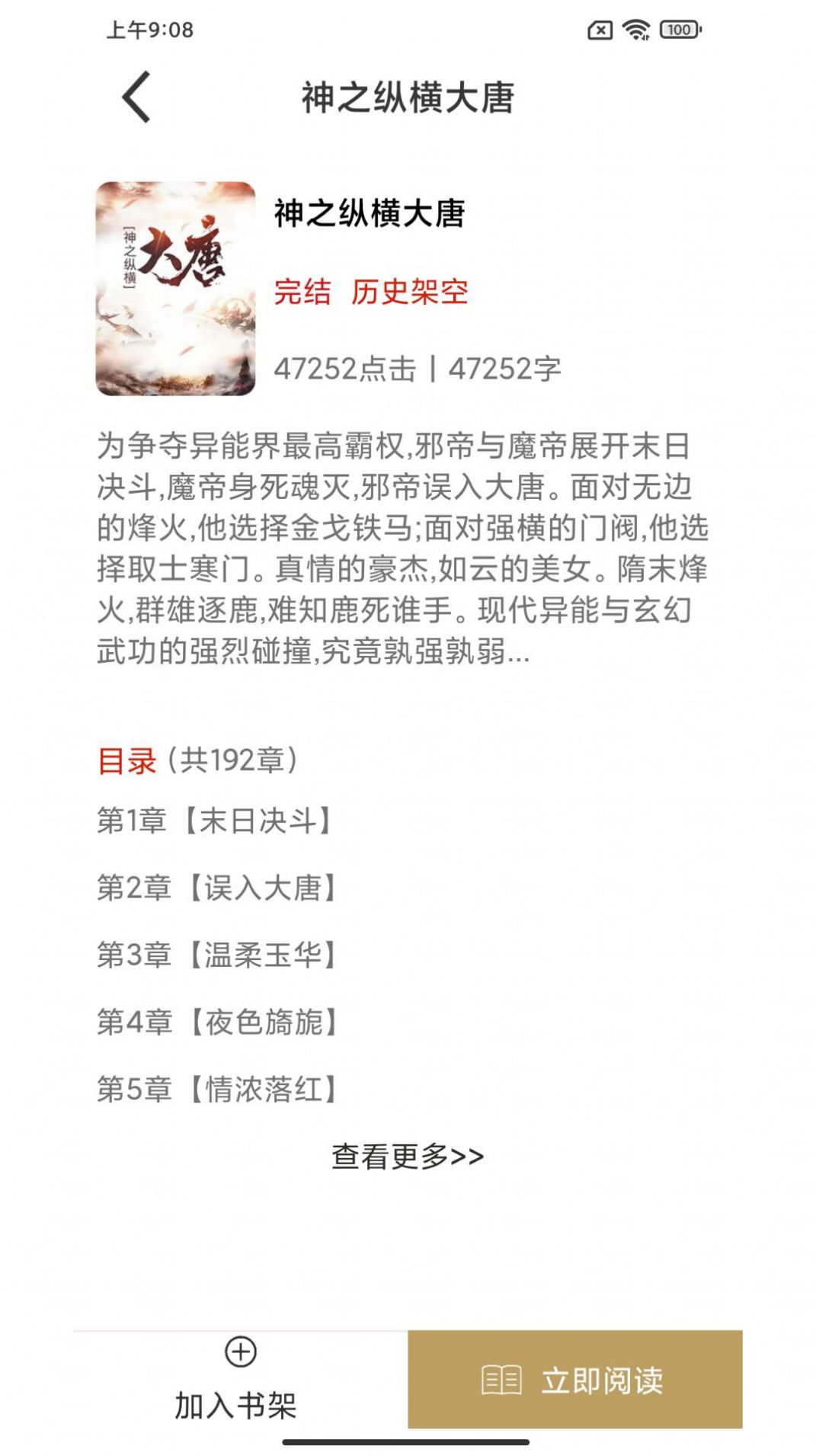Screen dimensions: 816x1456
Task: Go back using the top-left arrow
Action: click(137, 97)
